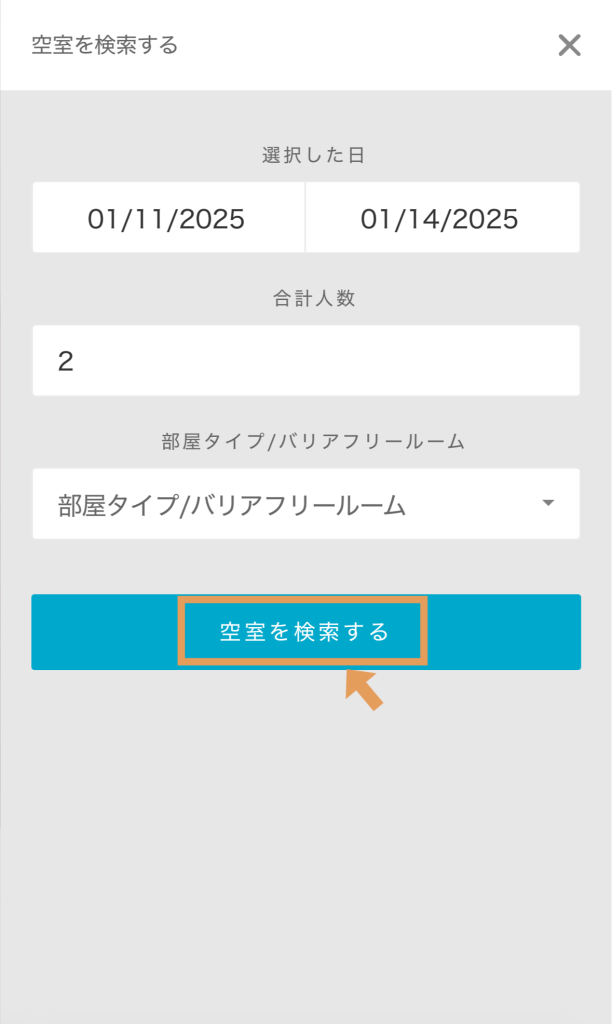Tap the blue 空室を検索する search button
The image size is (612, 1024).
click(305, 632)
